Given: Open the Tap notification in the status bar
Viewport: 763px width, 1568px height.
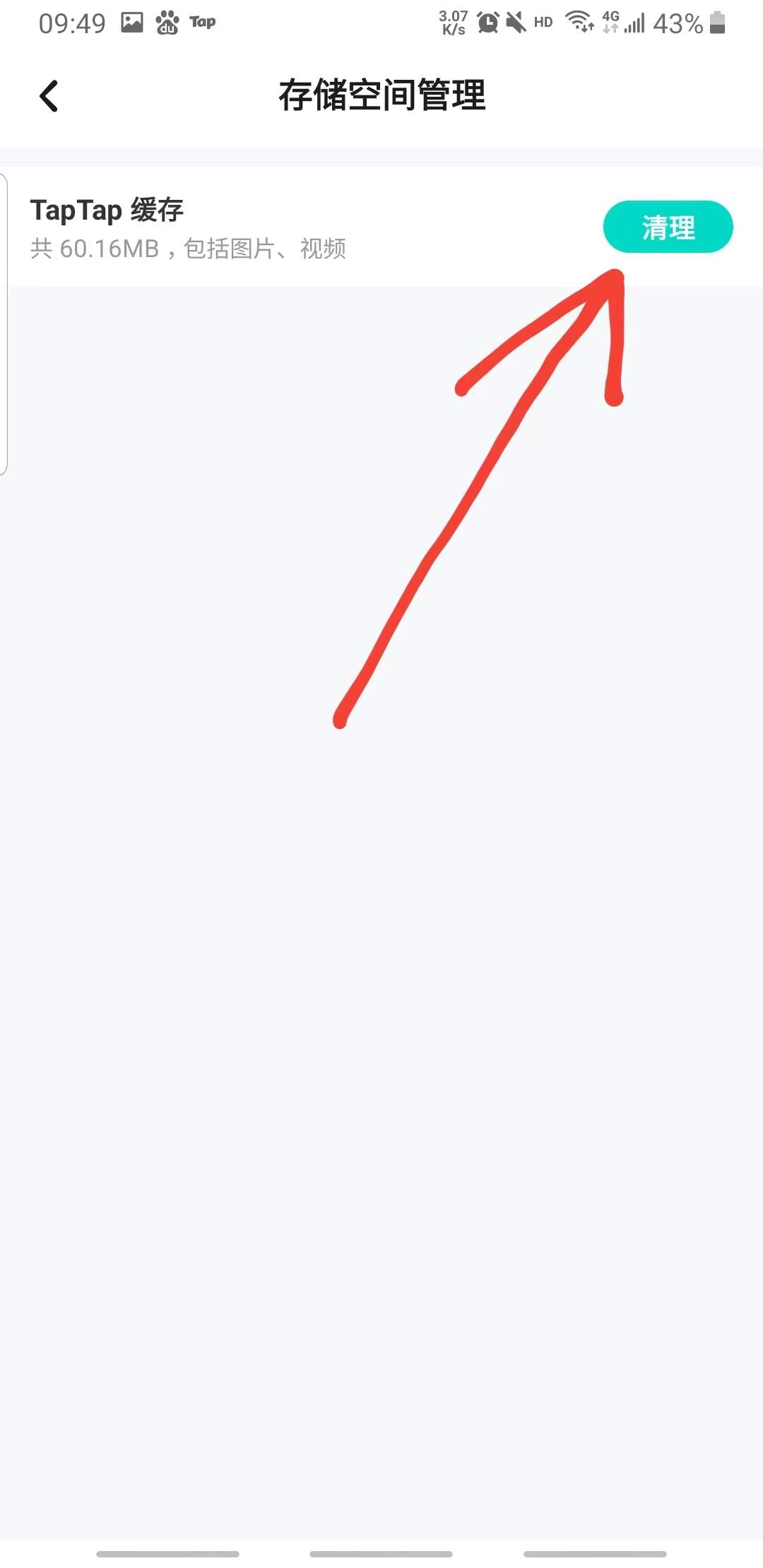Looking at the screenshot, I should 203,21.
